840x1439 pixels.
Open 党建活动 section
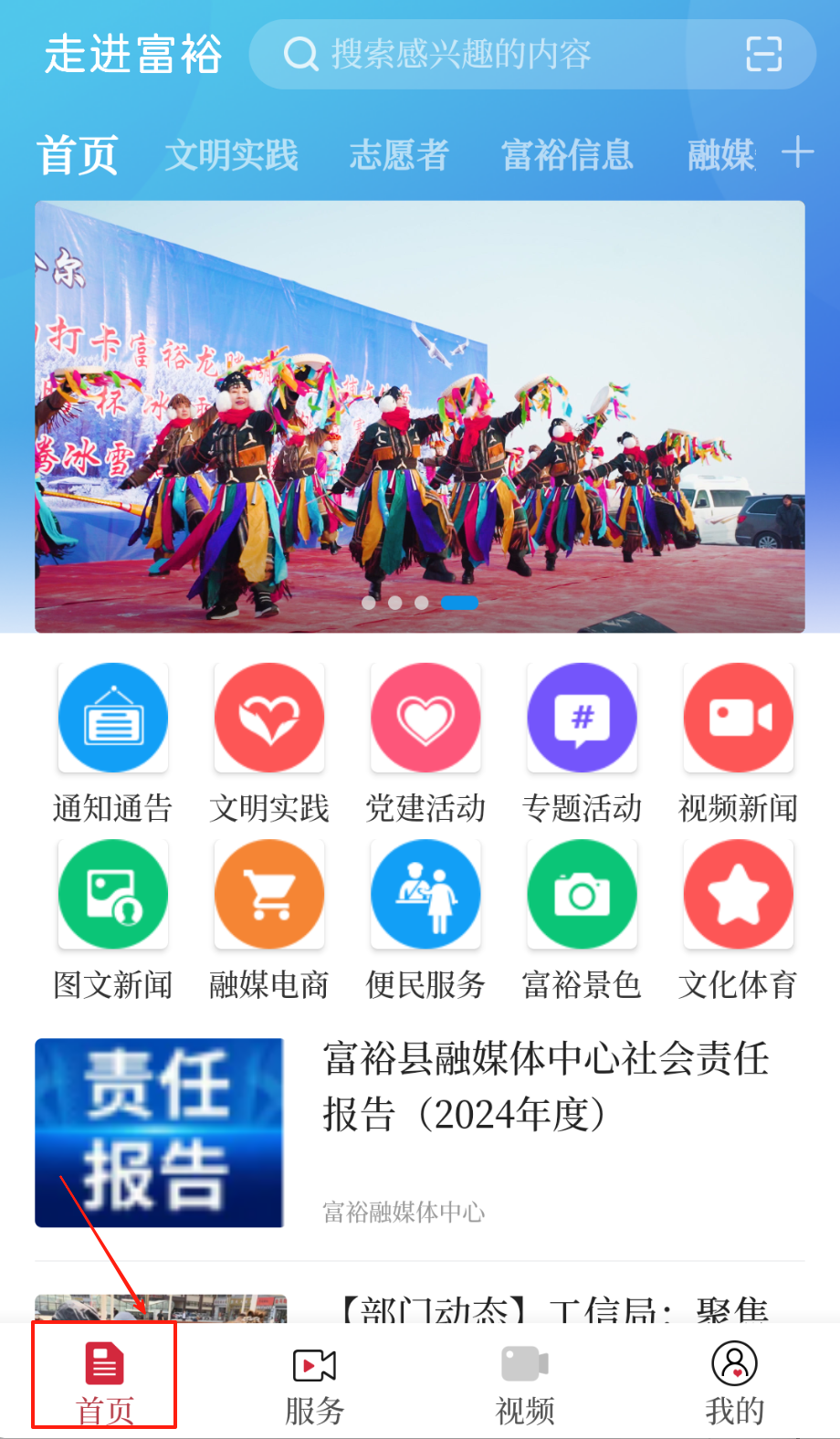point(425,719)
